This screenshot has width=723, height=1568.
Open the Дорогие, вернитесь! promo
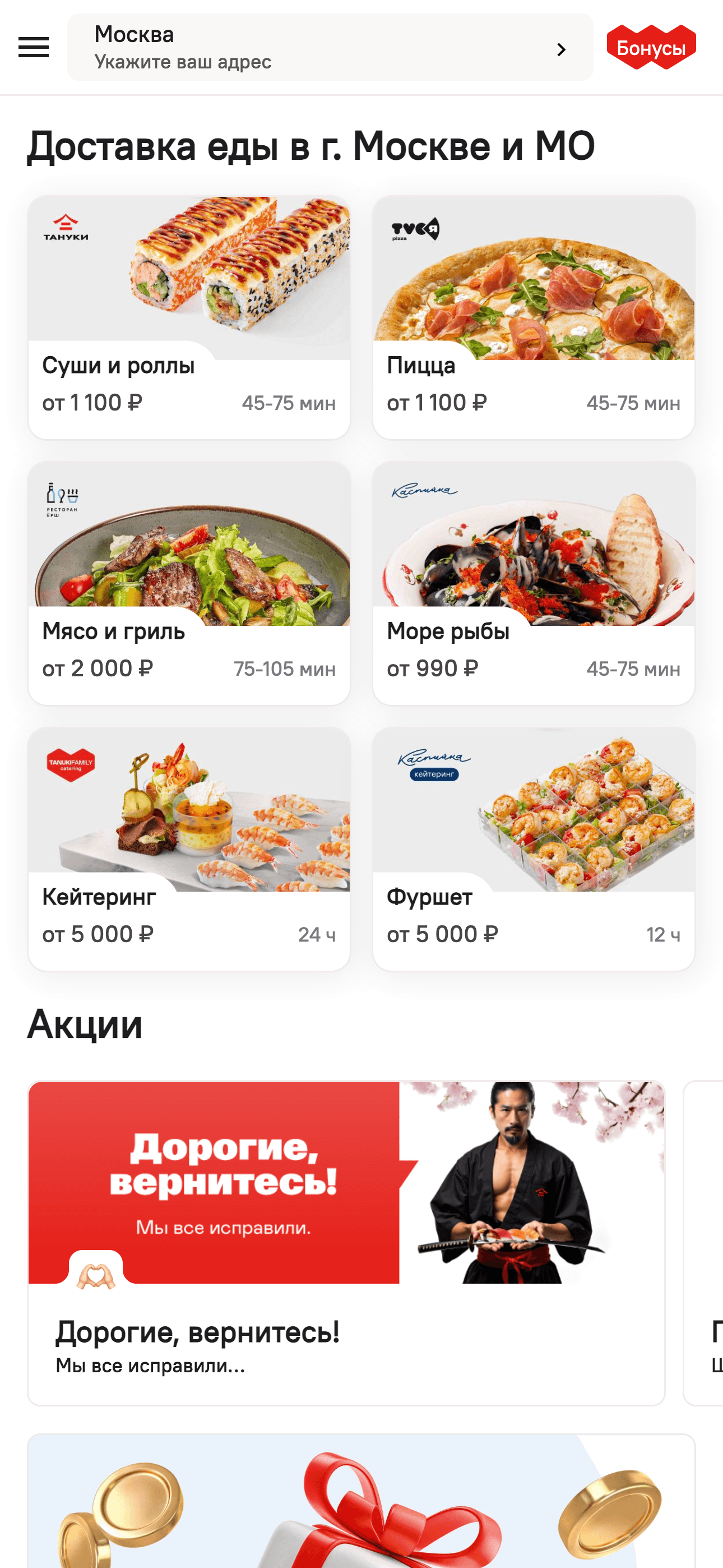(346, 1242)
